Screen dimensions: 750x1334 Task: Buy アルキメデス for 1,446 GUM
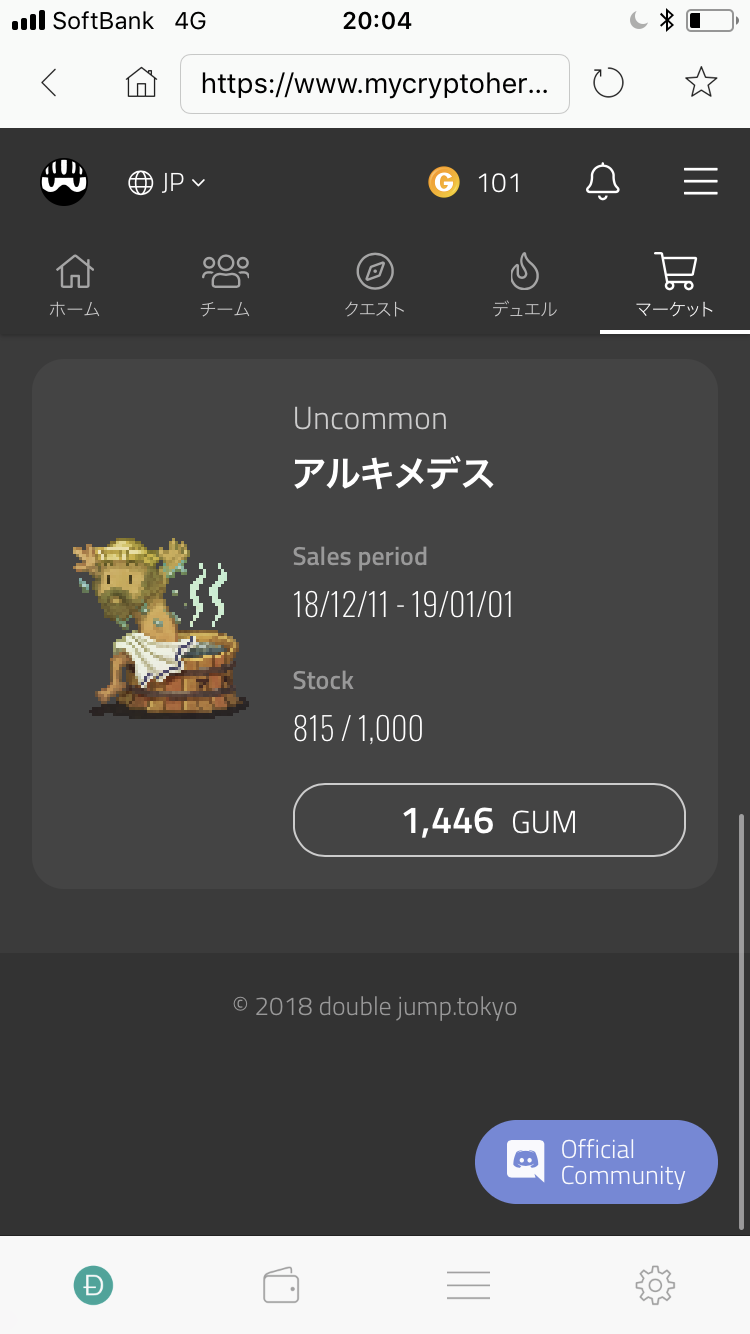(x=489, y=820)
